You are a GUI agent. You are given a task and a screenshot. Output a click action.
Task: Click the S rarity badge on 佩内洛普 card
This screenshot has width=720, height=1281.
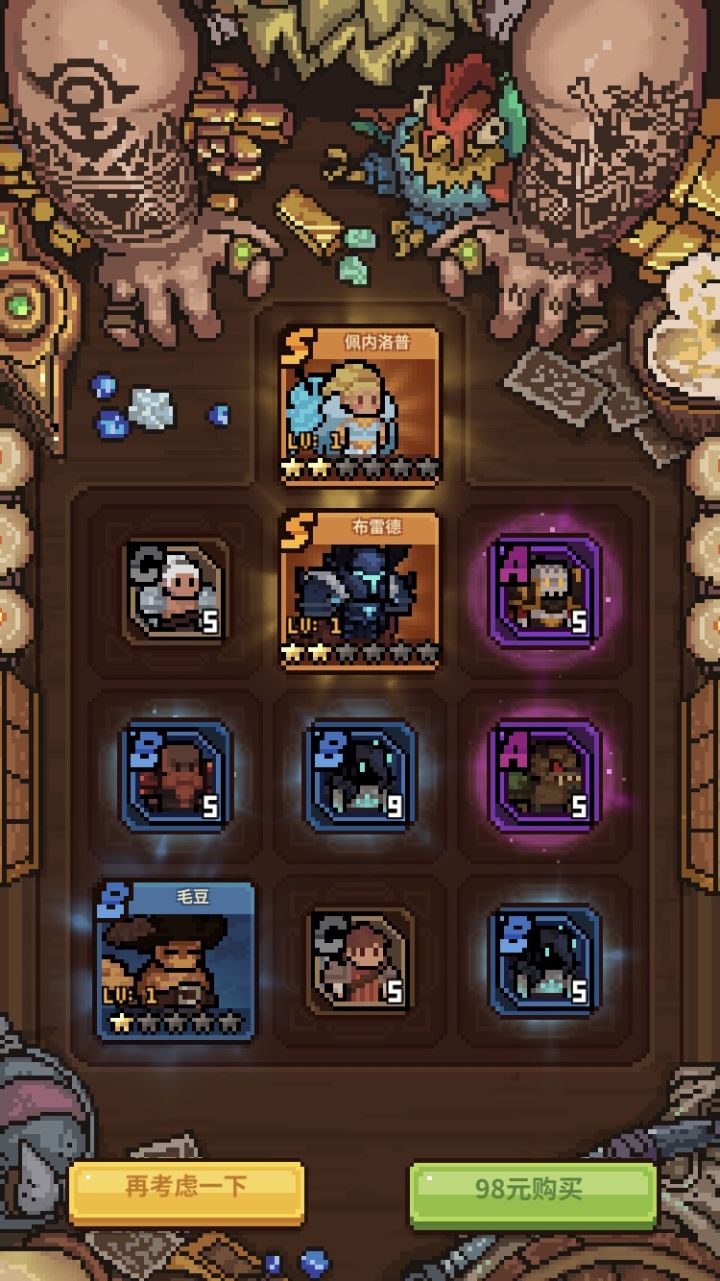tap(290, 340)
